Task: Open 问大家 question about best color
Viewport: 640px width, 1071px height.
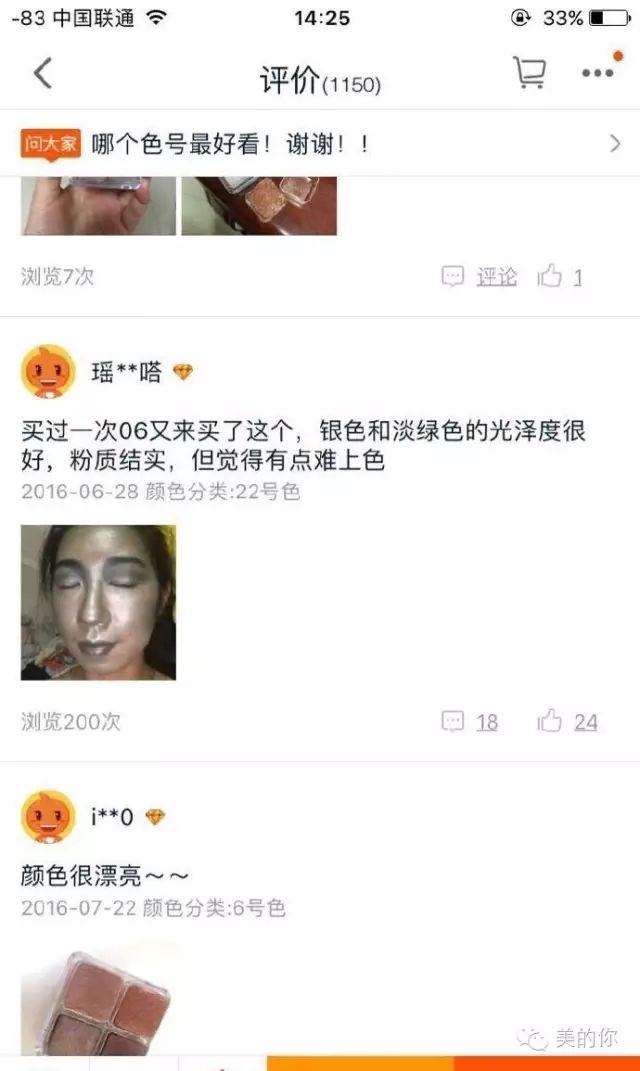Action: pyautogui.click(x=320, y=144)
